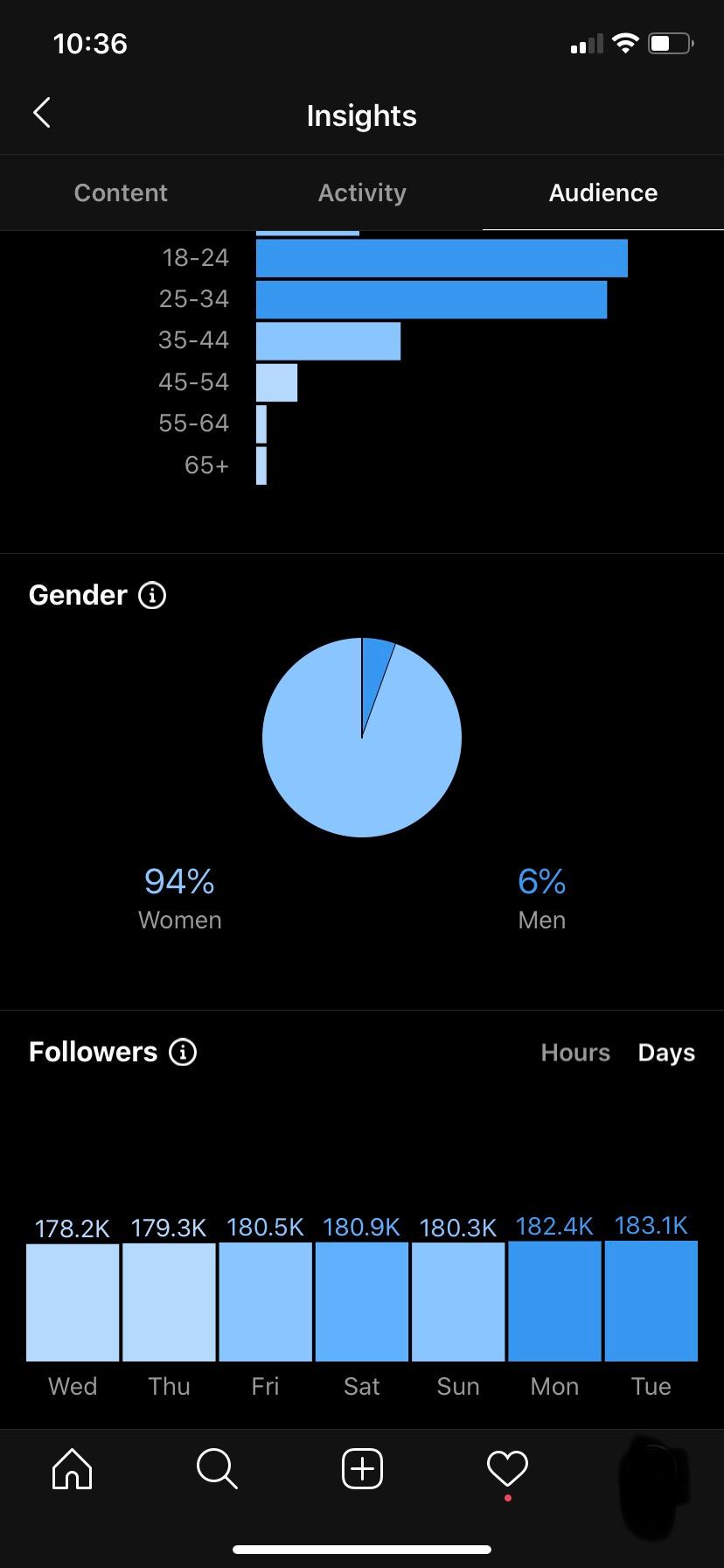Open the activity heart tab
This screenshot has width=724, height=1568.
pyautogui.click(x=507, y=1468)
